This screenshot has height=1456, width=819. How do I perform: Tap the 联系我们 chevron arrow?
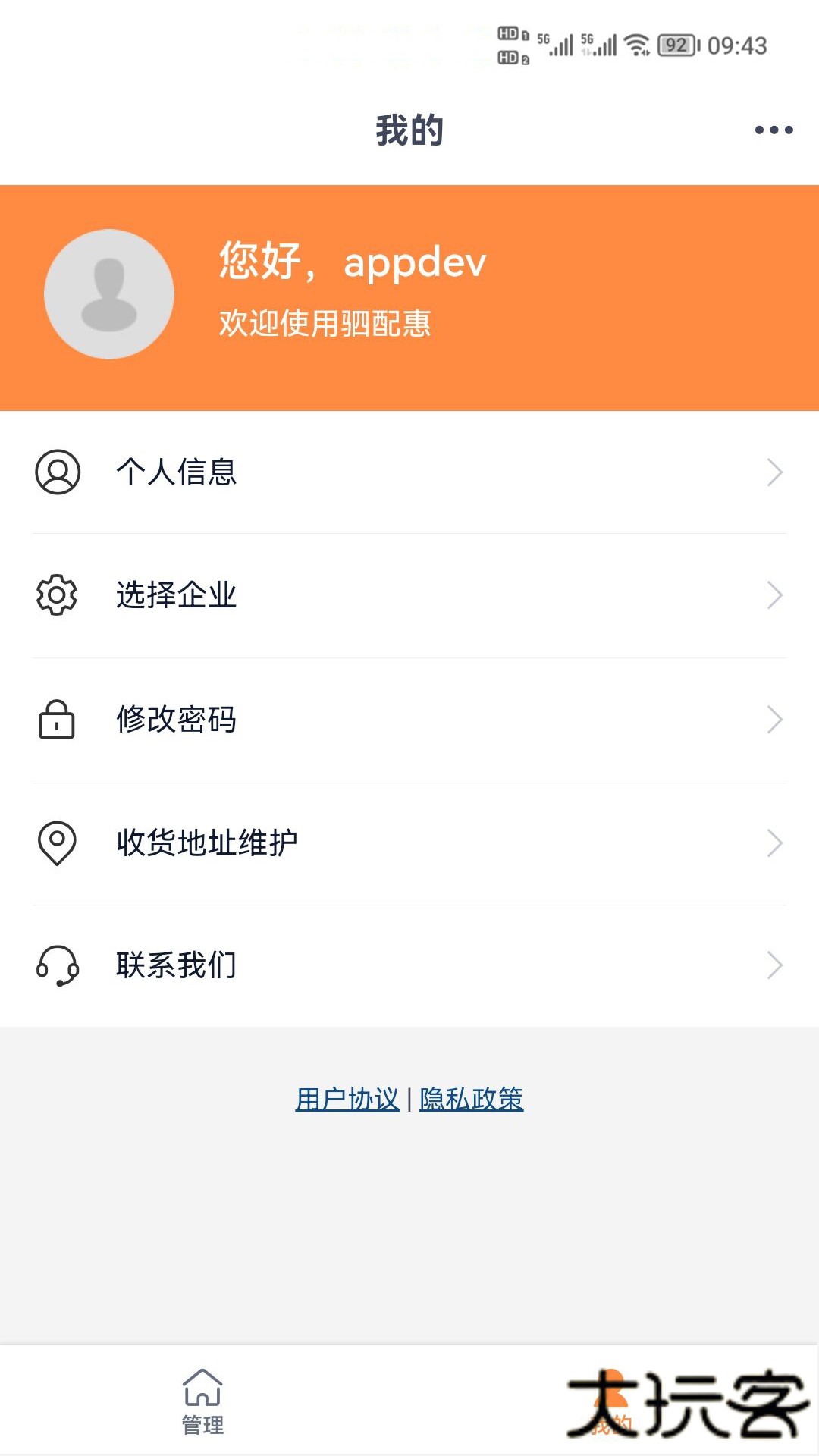775,965
